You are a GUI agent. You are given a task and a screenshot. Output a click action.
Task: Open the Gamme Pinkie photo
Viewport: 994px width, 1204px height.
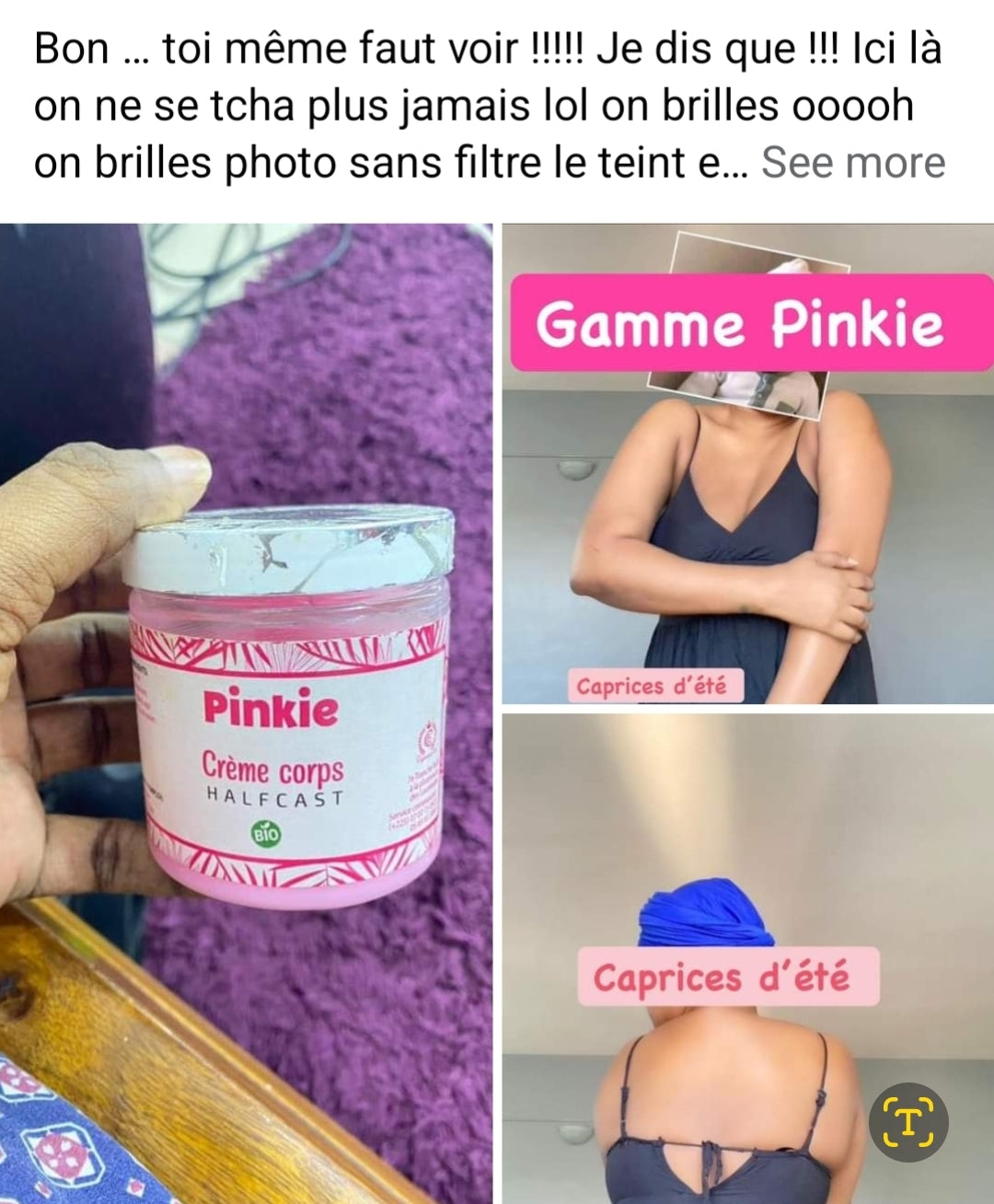(747, 463)
